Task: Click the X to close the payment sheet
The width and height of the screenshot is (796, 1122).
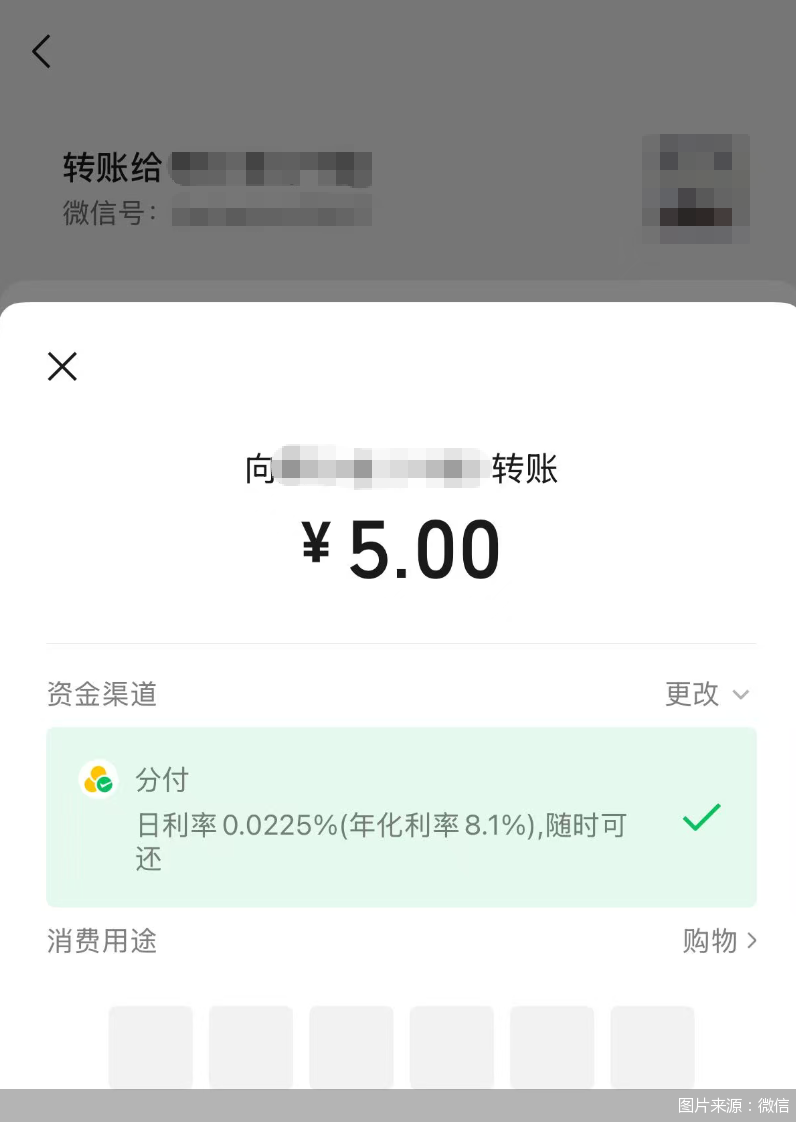Action: pyautogui.click(x=62, y=367)
